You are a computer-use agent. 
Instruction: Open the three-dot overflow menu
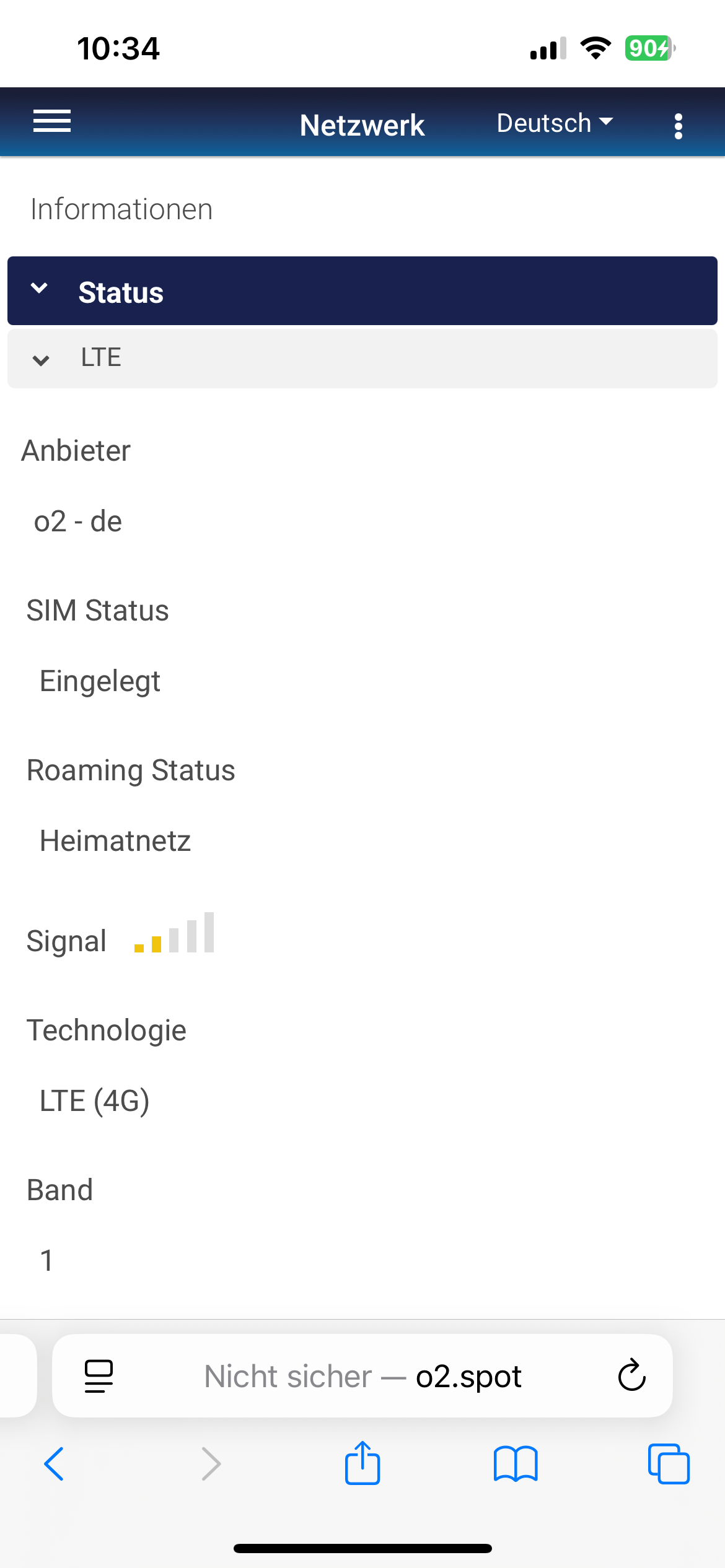(x=679, y=126)
